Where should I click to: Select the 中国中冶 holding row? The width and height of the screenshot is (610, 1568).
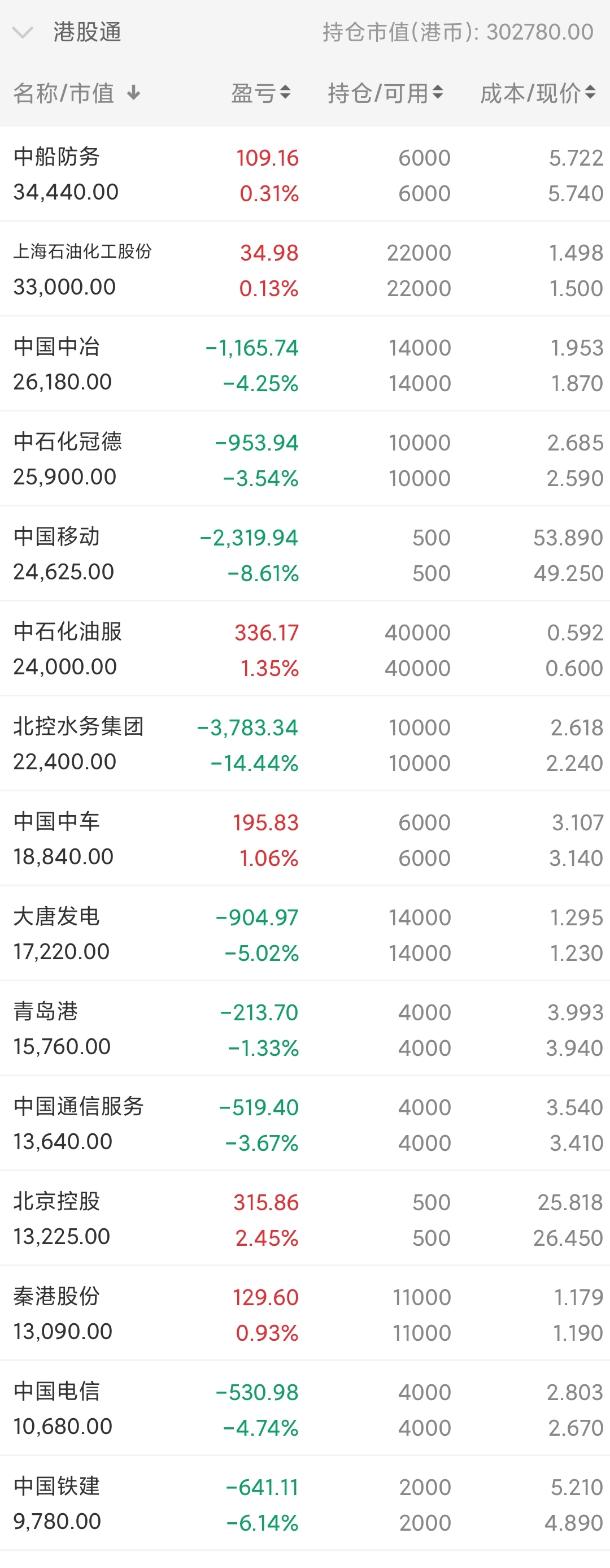(304, 365)
